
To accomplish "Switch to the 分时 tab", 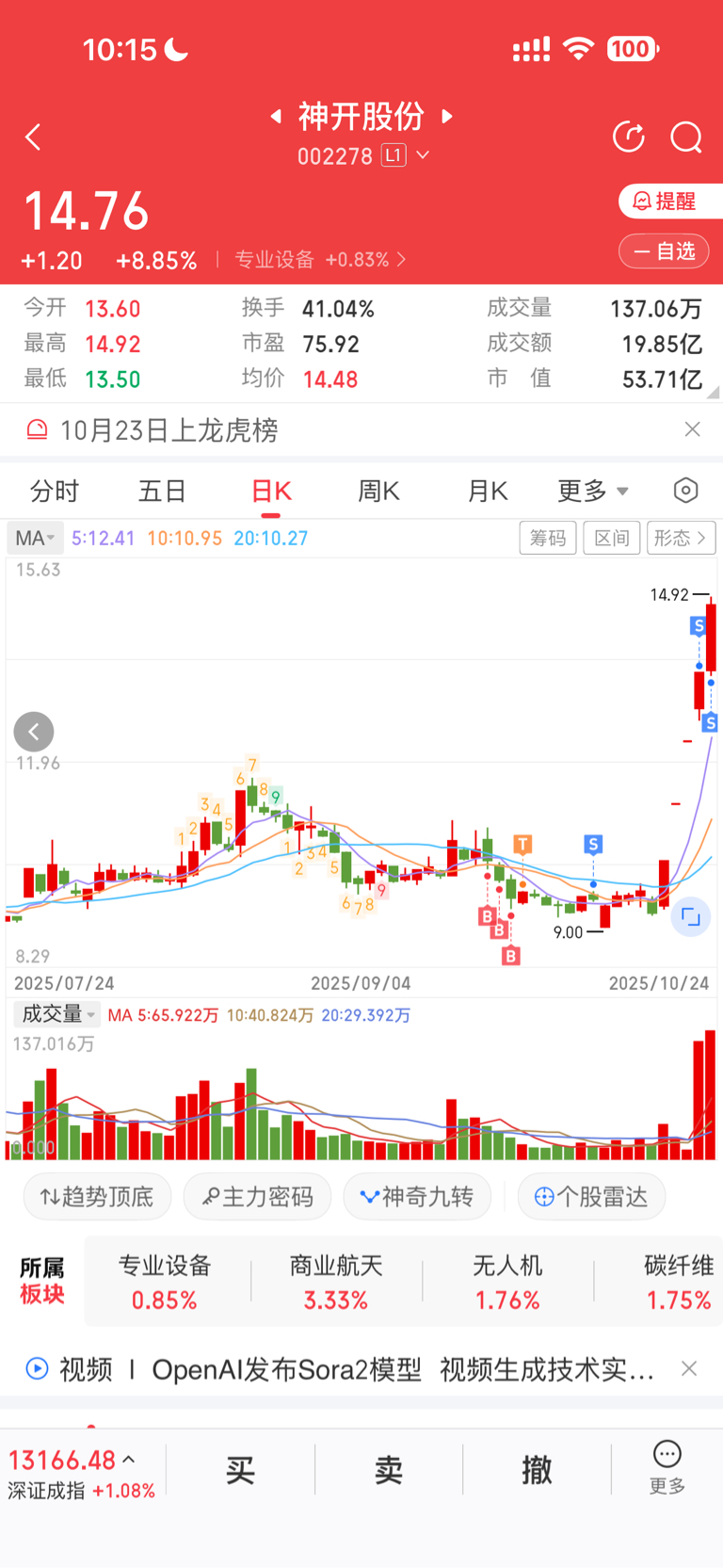I will [x=55, y=491].
